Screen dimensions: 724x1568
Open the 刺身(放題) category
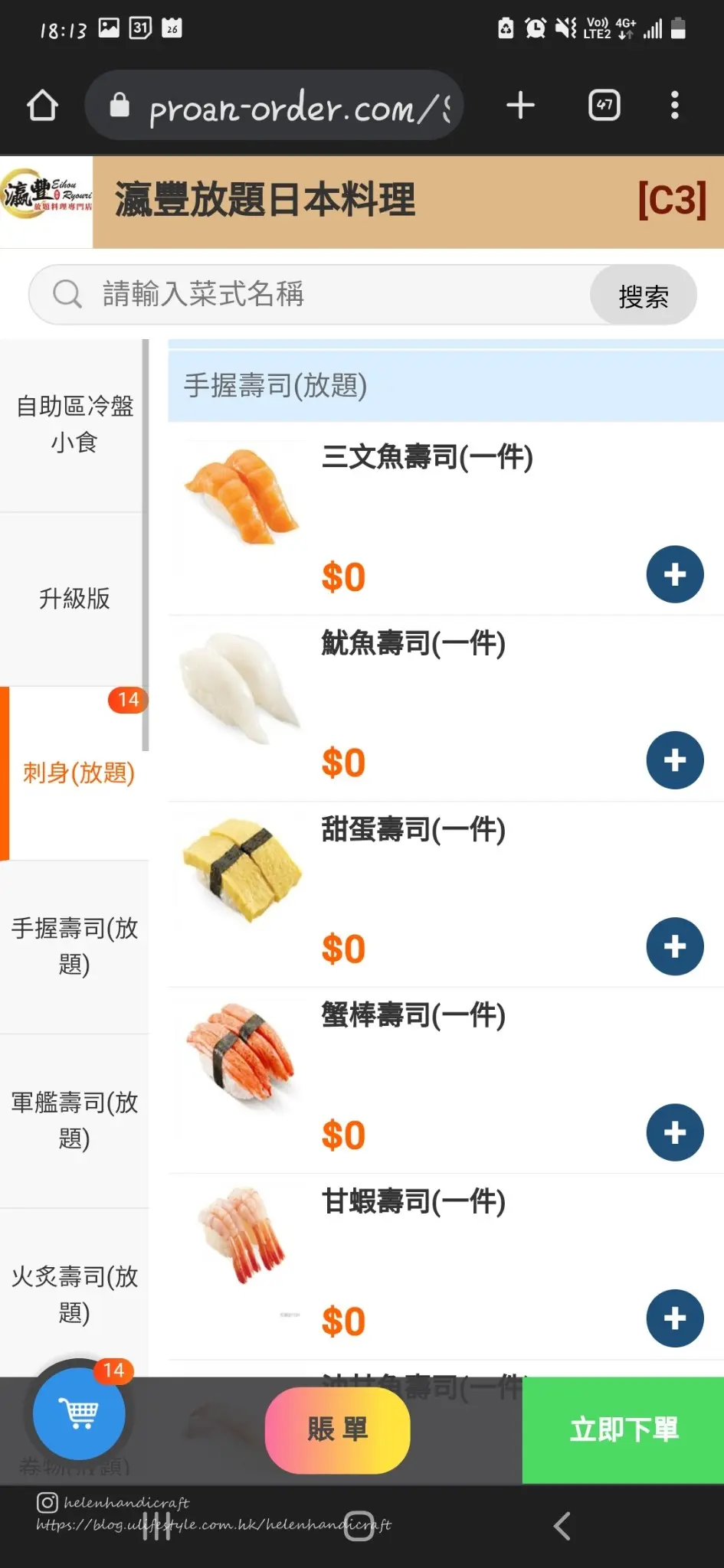pos(78,773)
